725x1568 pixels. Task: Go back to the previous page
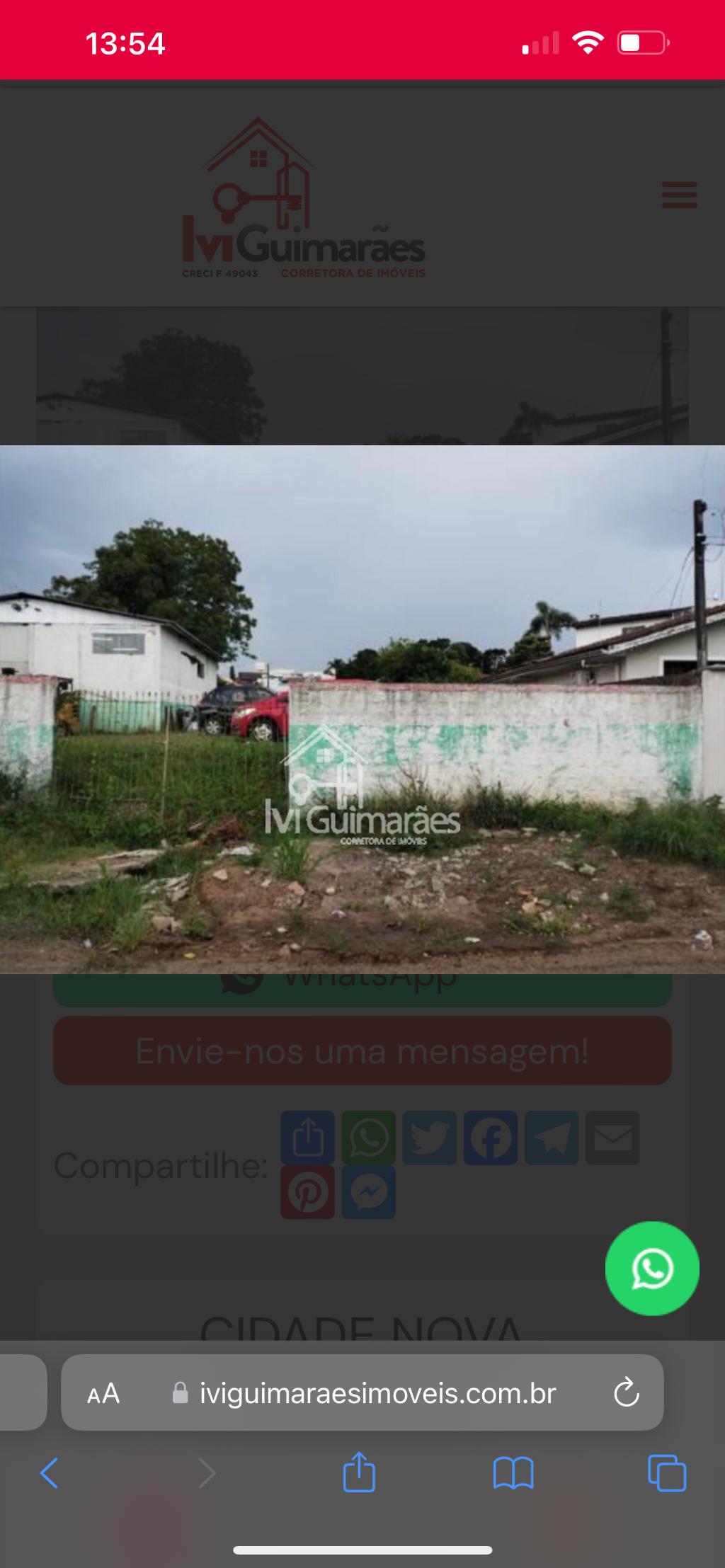pyautogui.click(x=49, y=1473)
